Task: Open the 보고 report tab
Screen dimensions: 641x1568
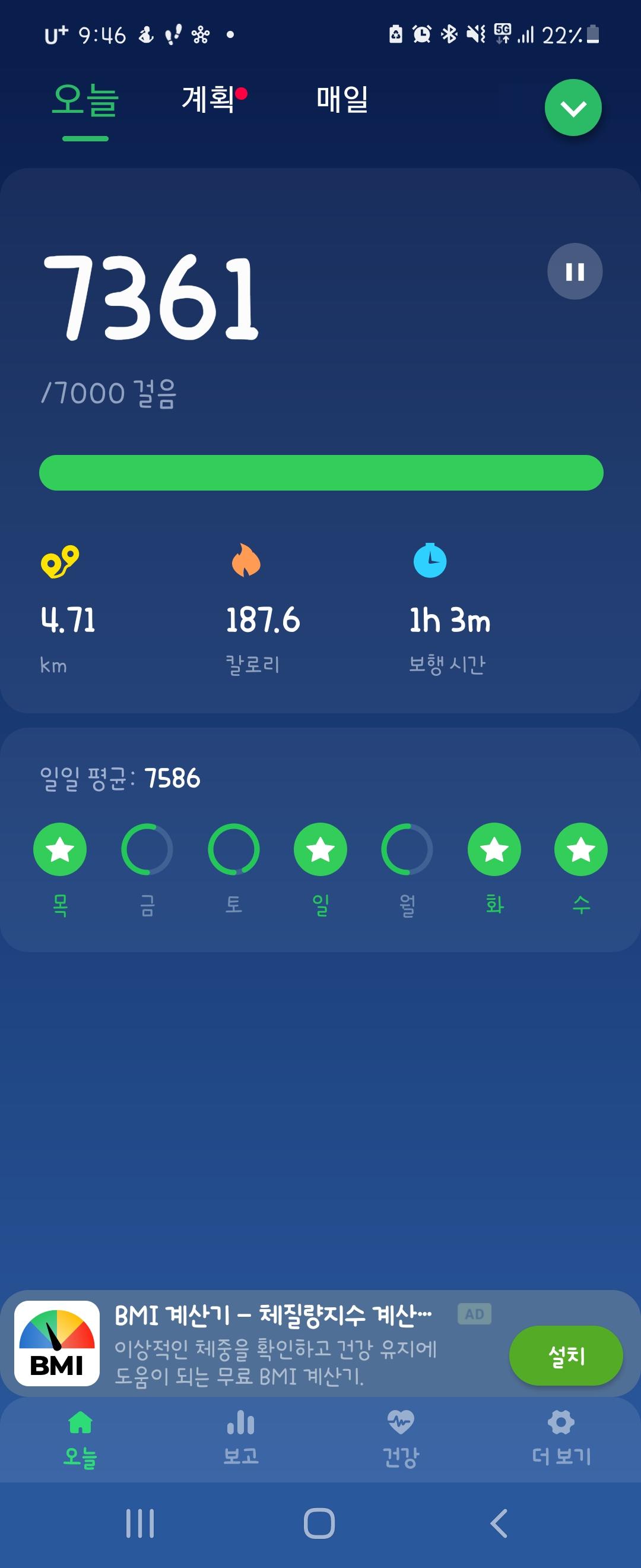Action: 241,1439
